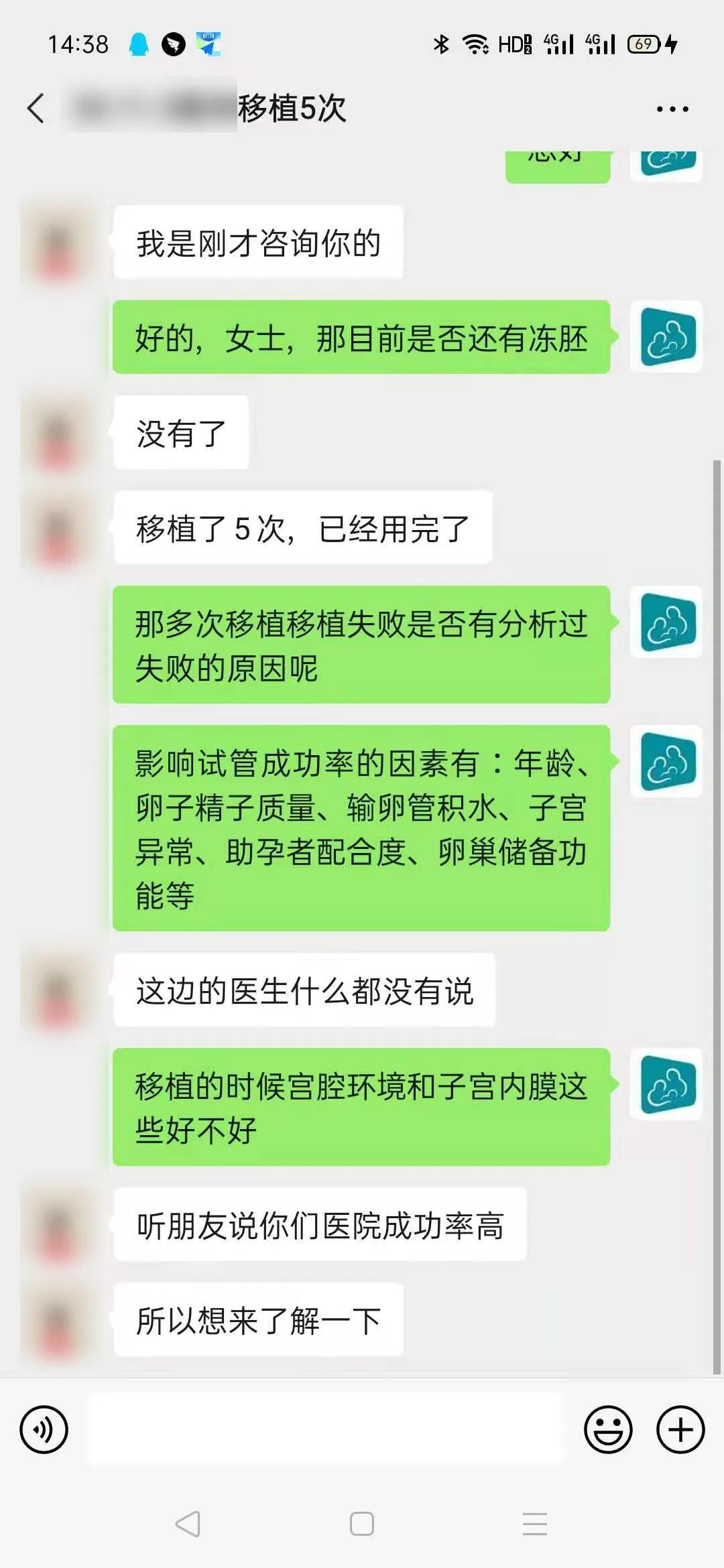Open the system recent apps view
The height and width of the screenshot is (1568, 724).
535,1524
